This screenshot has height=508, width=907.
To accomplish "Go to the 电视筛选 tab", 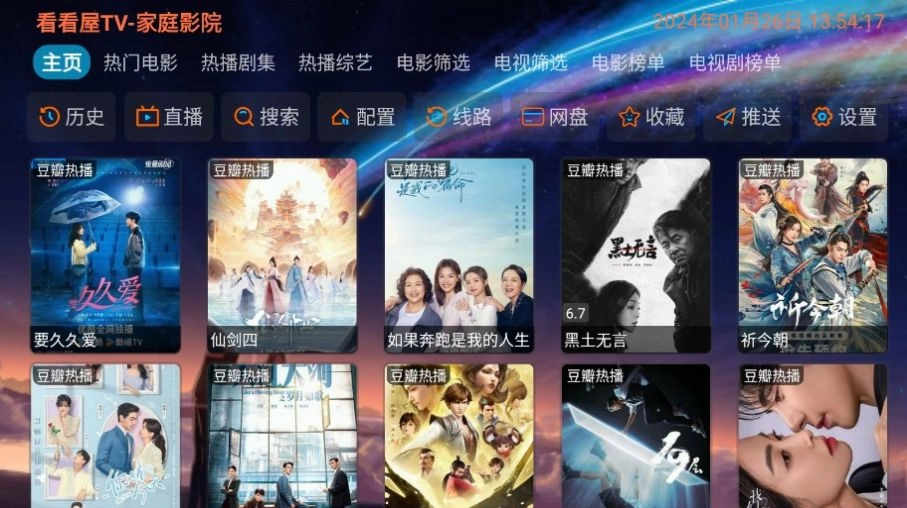I will coord(530,63).
